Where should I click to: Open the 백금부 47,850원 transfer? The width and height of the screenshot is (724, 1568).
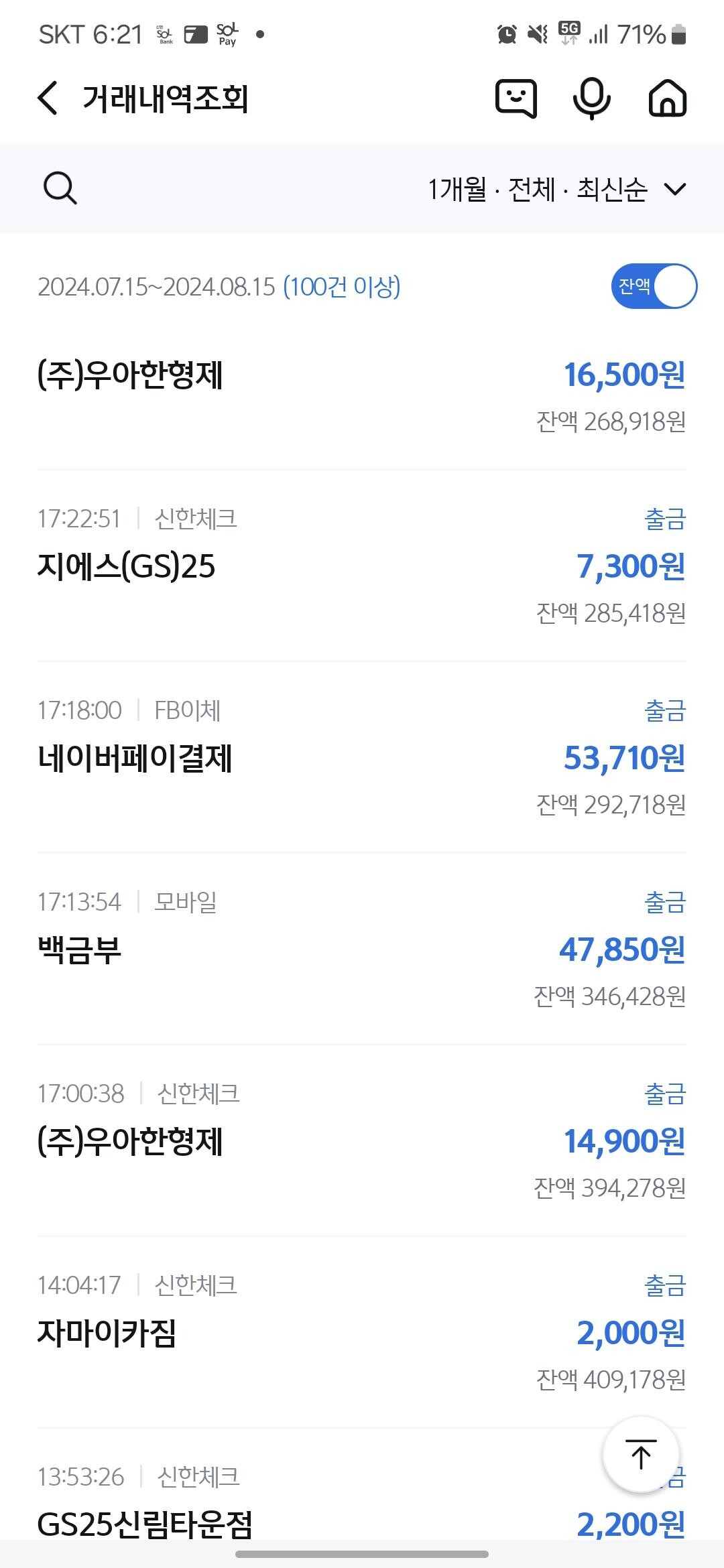(x=362, y=949)
